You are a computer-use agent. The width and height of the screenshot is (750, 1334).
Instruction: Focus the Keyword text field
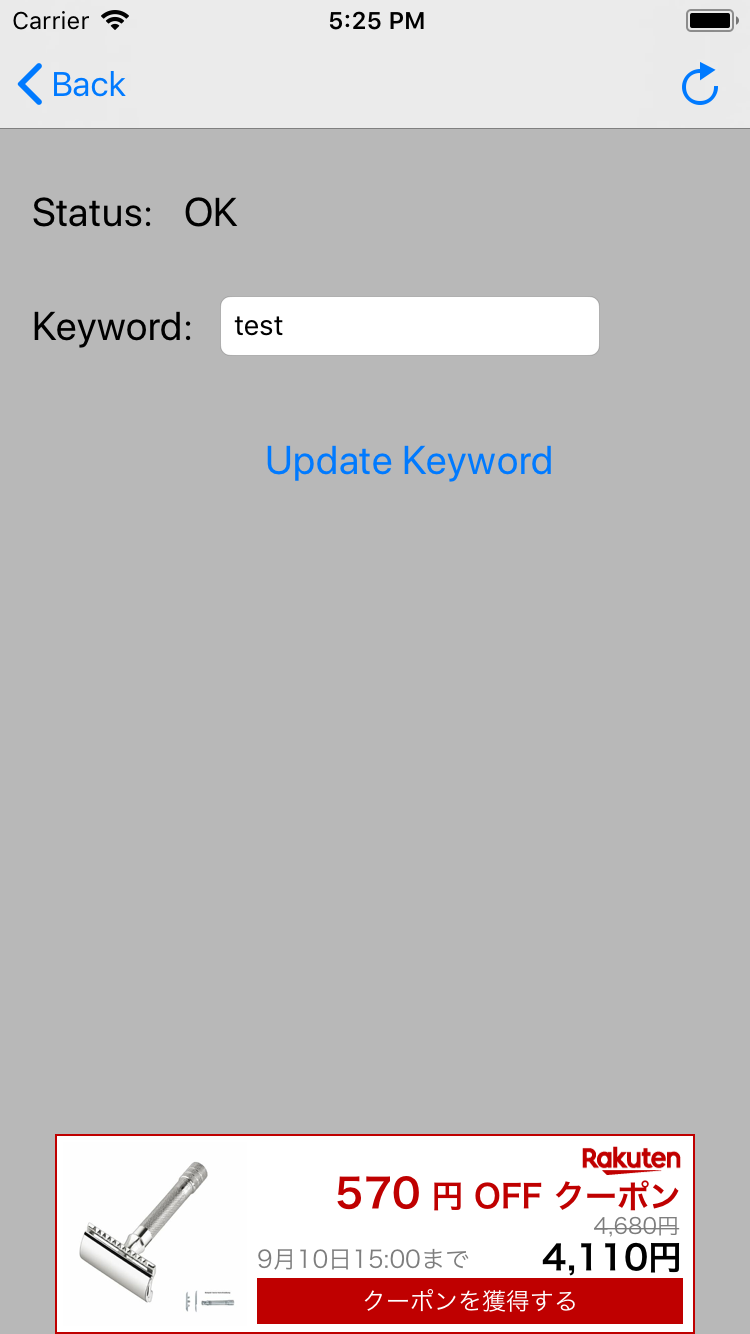pyautogui.click(x=410, y=326)
